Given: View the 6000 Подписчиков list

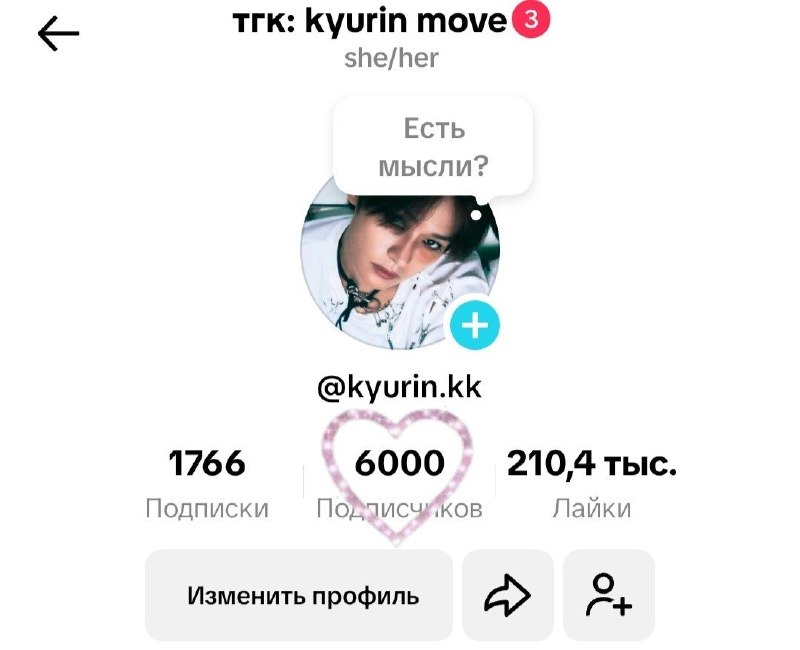Looking at the screenshot, I should tap(399, 484).
